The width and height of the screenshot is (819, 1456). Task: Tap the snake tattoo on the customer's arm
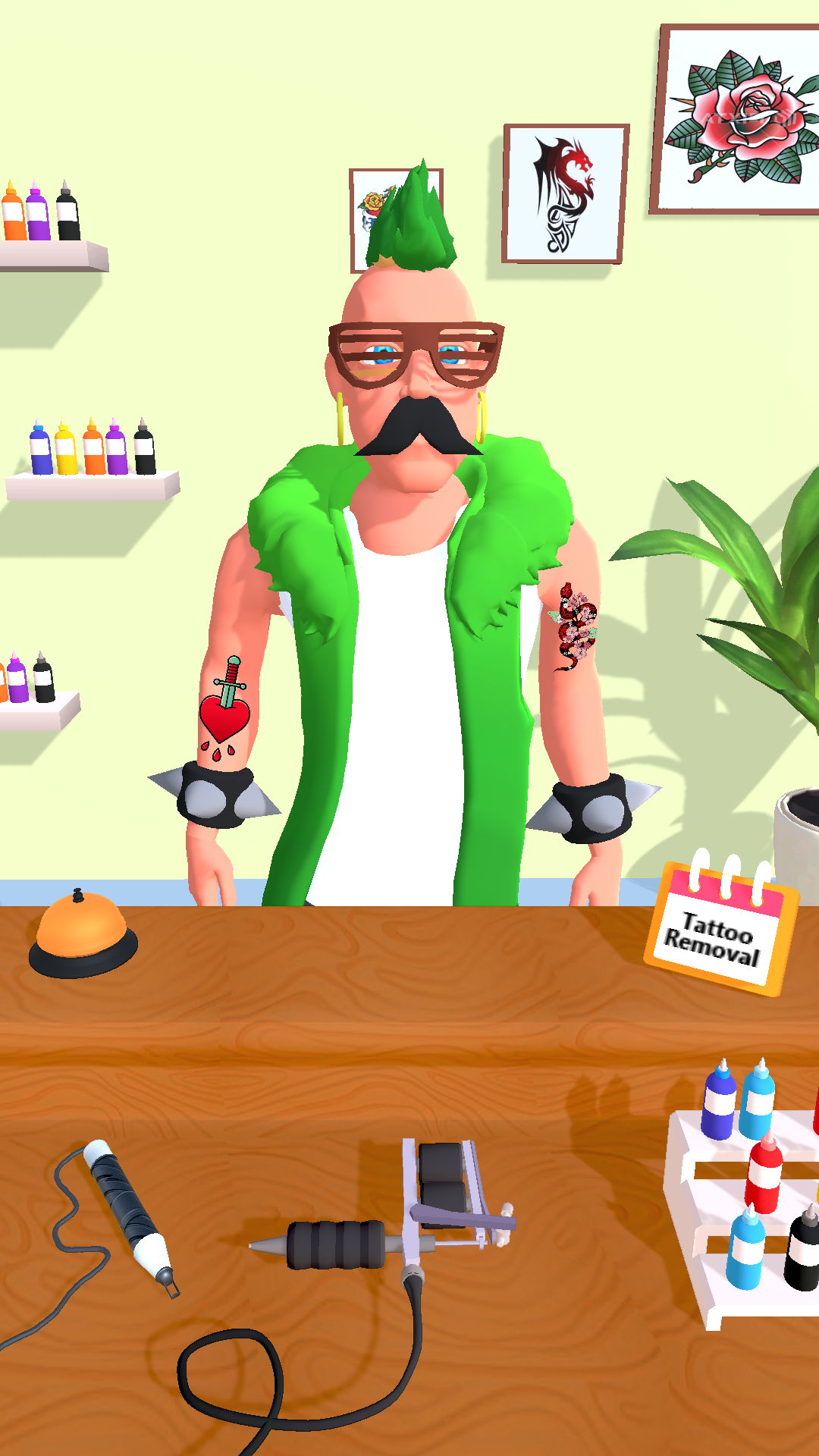575,626
